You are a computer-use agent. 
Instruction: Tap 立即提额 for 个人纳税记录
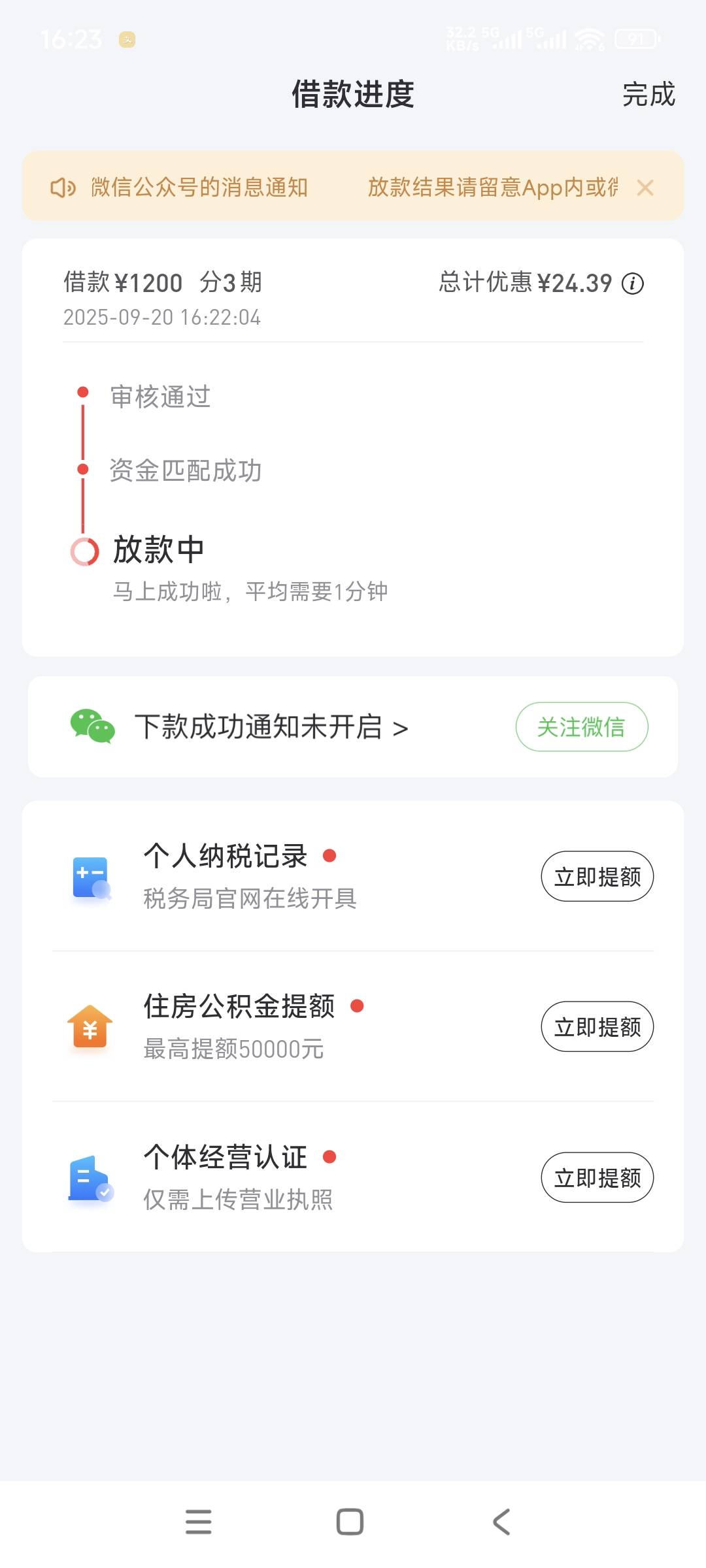click(597, 876)
